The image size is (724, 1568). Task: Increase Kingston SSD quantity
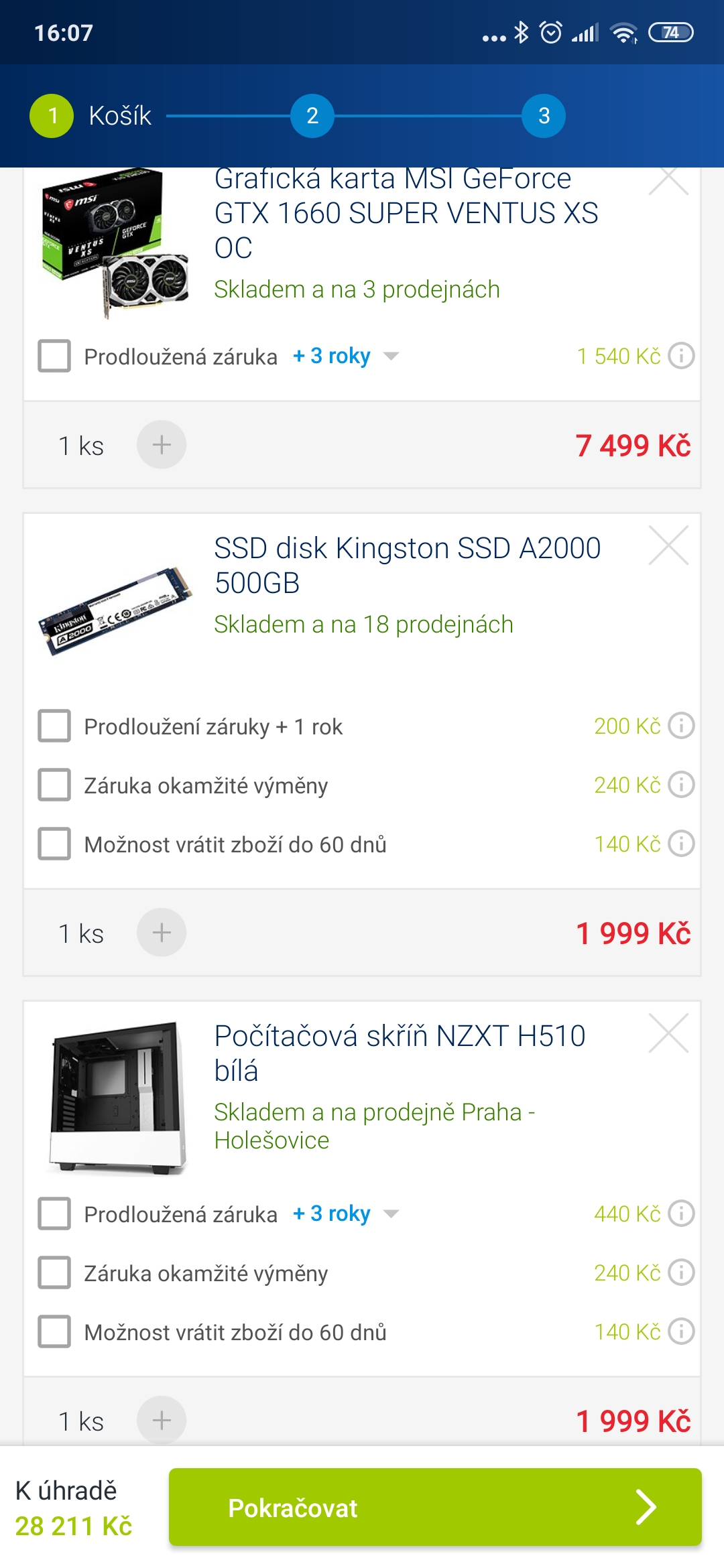pyautogui.click(x=162, y=933)
